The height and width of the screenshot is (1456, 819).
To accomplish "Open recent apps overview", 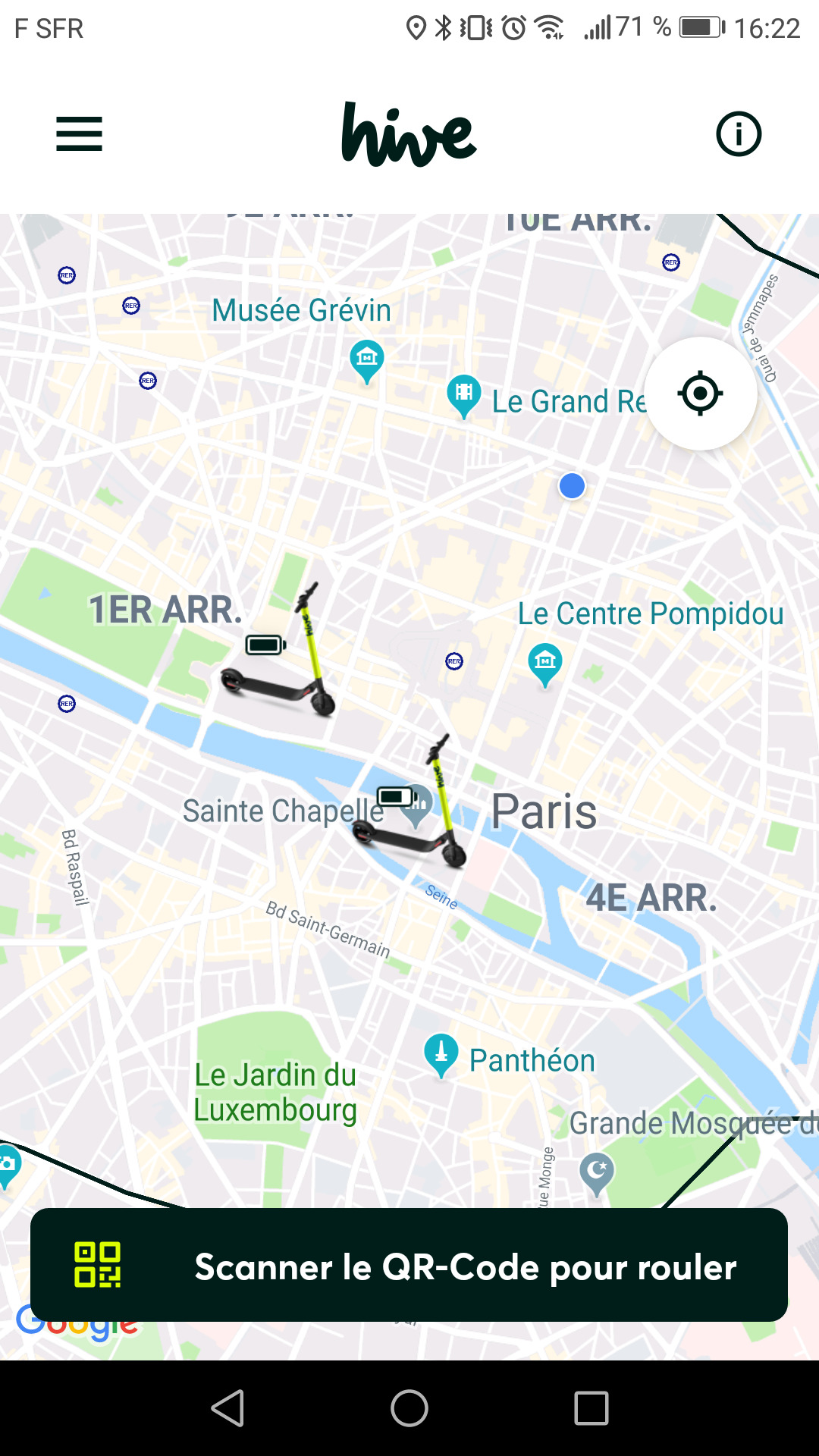I will coord(591,1408).
